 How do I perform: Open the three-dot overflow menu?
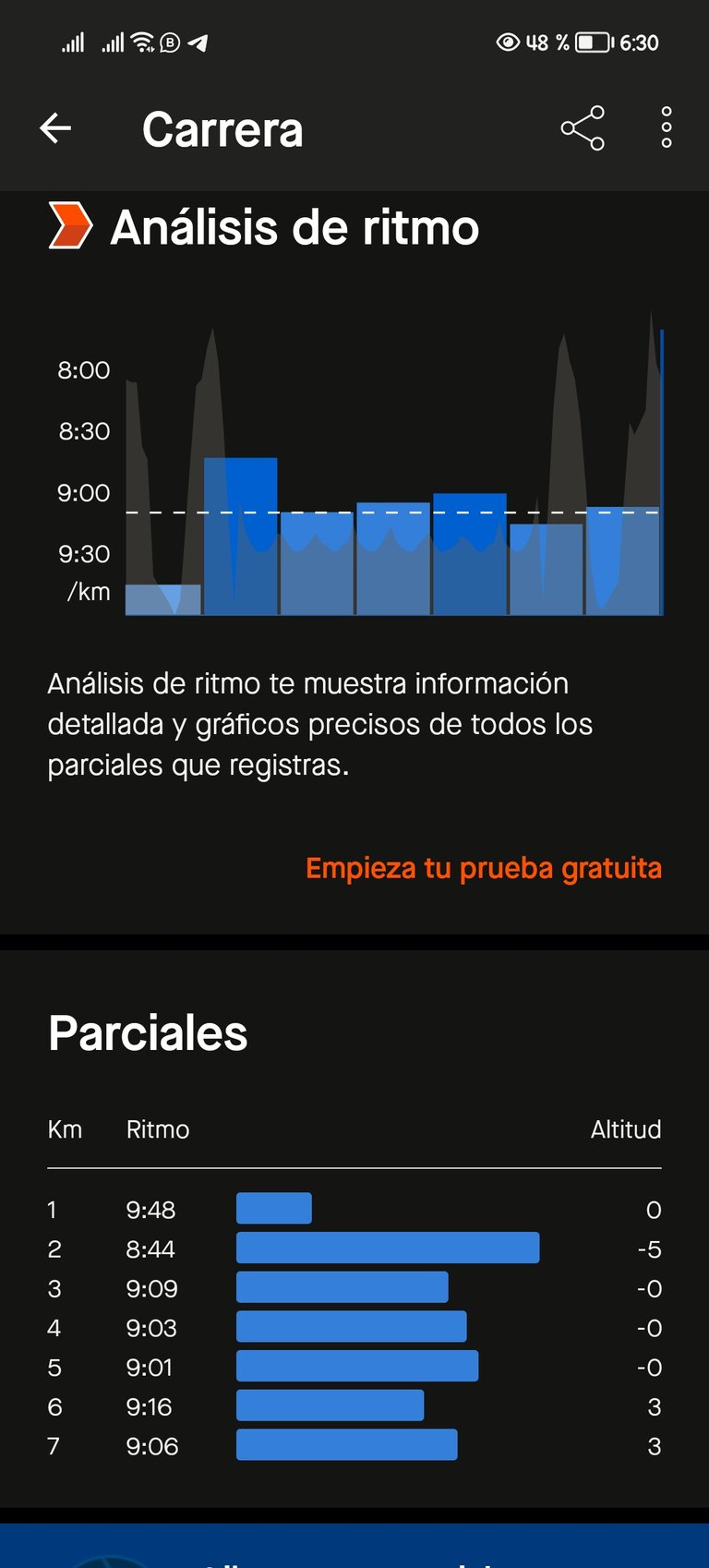click(x=667, y=127)
